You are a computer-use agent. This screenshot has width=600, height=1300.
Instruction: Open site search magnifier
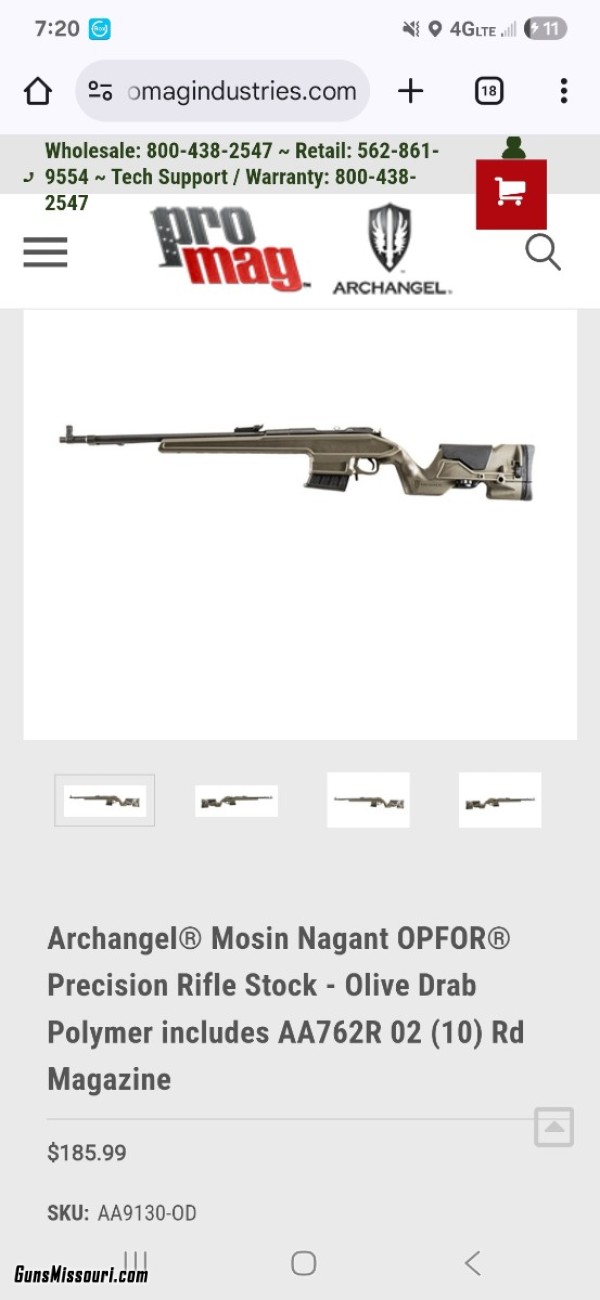click(542, 252)
